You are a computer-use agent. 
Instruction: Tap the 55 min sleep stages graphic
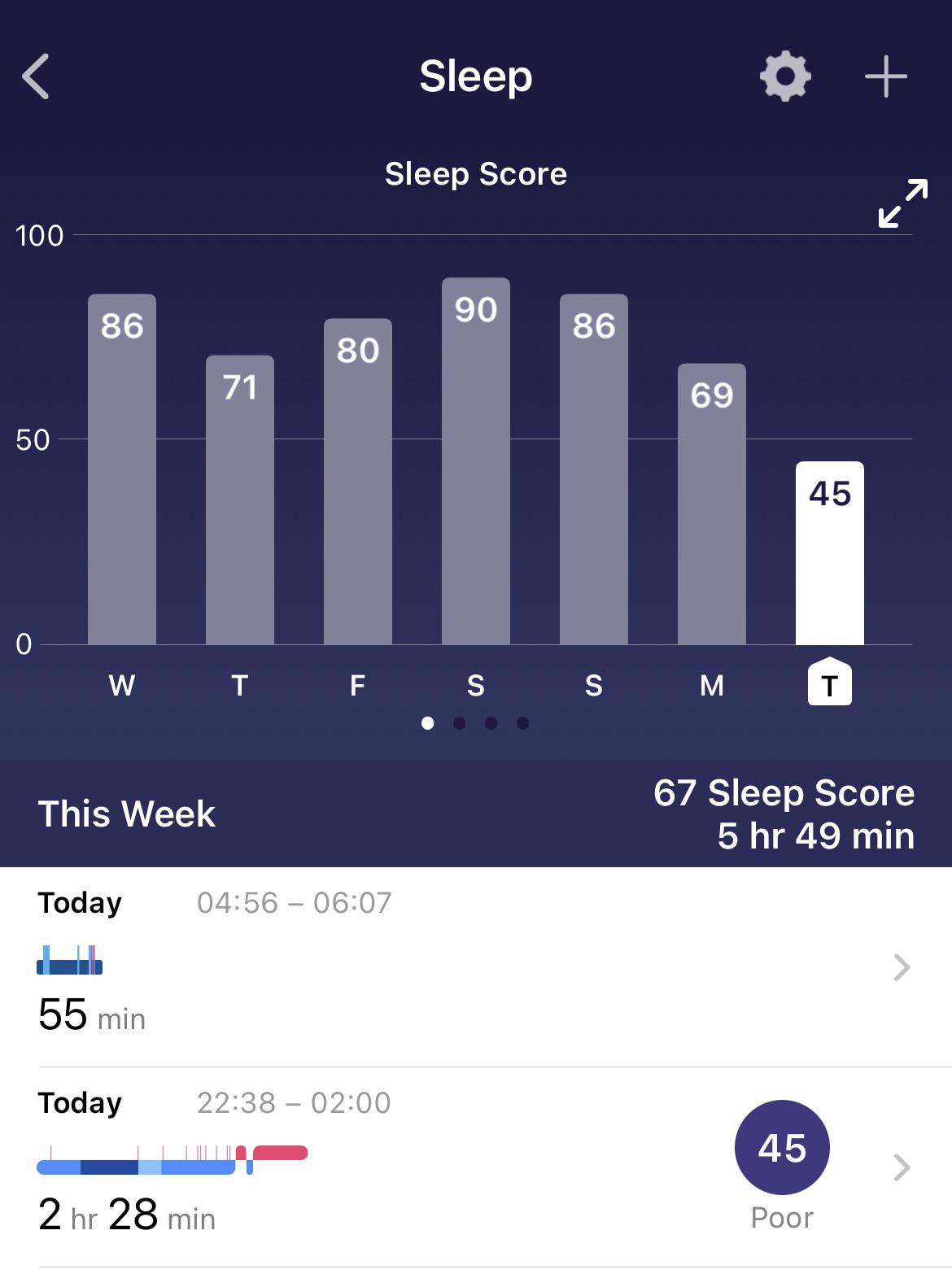tap(69, 962)
